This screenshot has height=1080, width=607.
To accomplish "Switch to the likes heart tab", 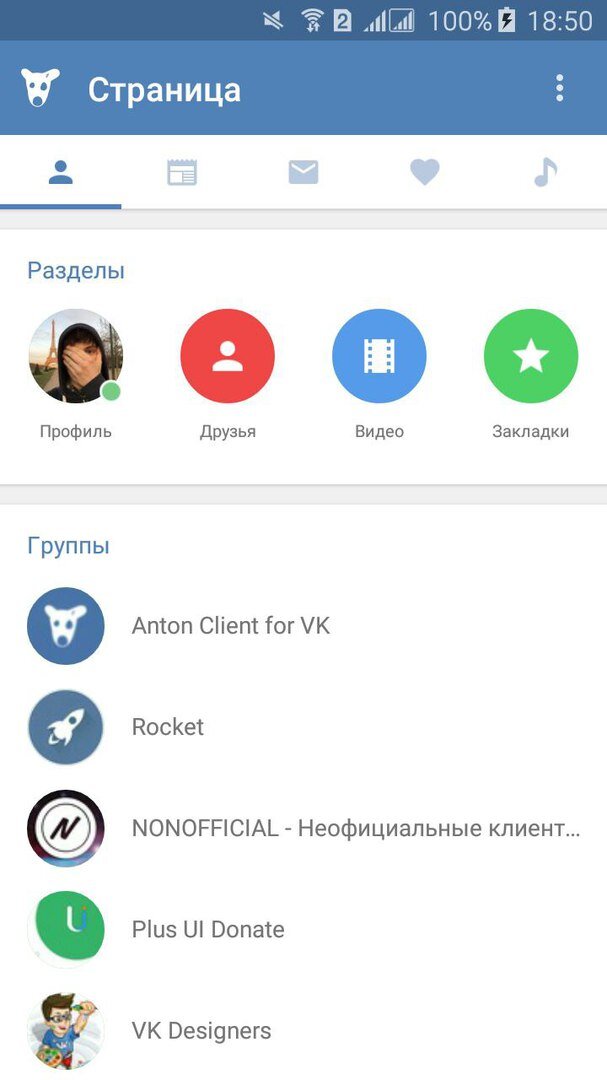I will 425,172.
